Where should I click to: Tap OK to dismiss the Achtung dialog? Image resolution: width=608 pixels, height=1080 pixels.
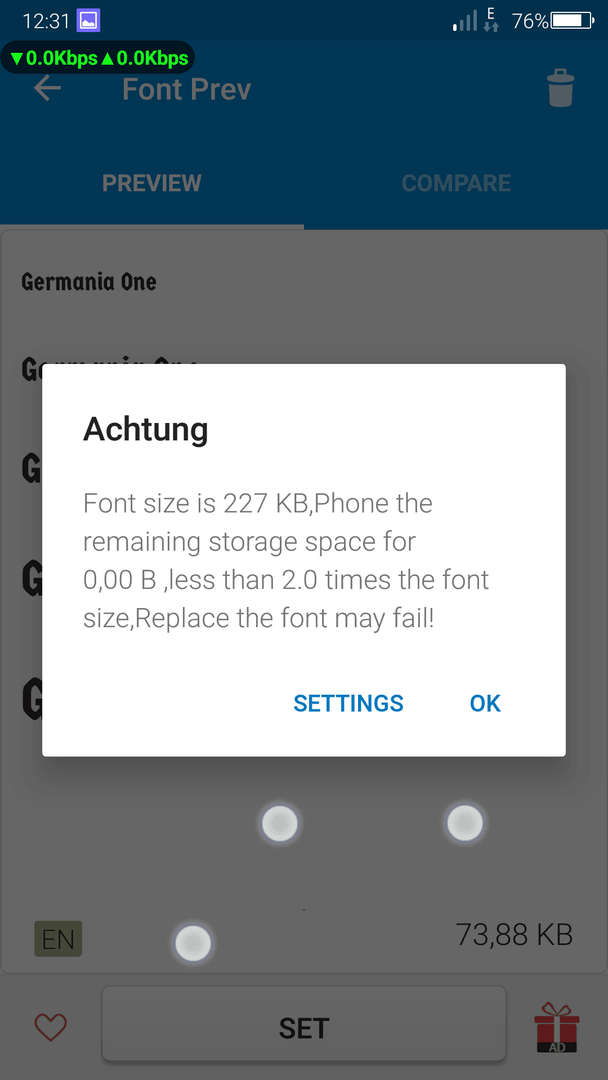click(485, 703)
